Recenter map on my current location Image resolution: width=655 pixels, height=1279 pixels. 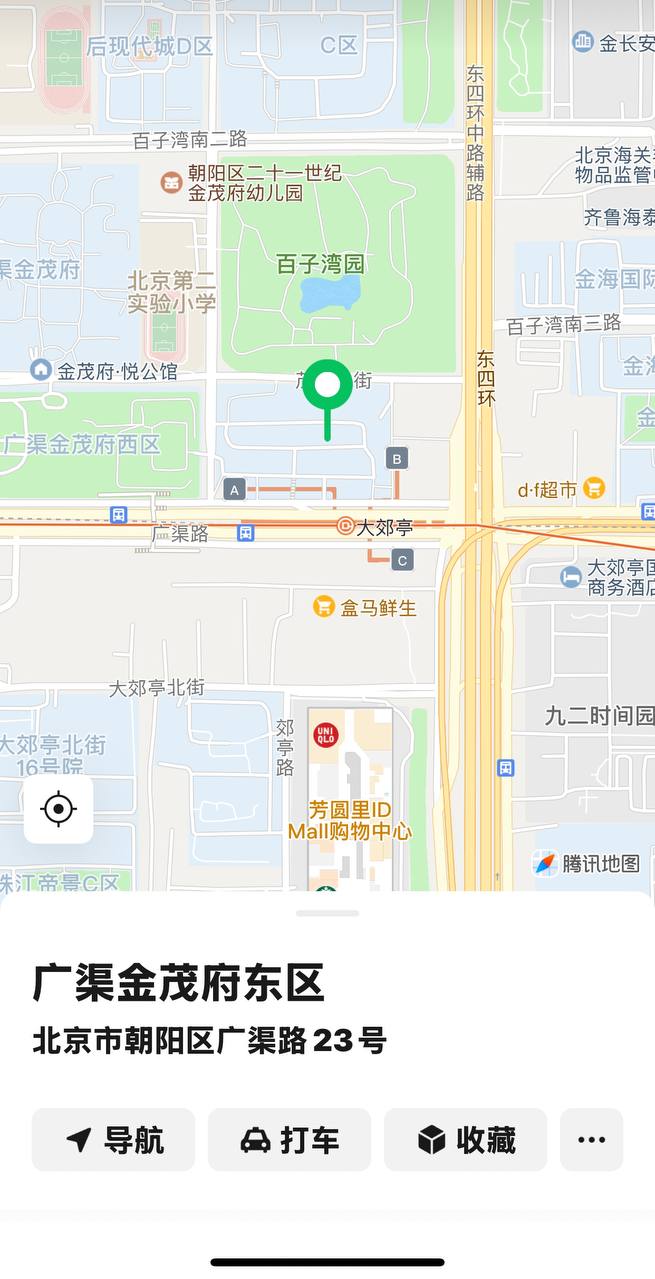[x=59, y=808]
